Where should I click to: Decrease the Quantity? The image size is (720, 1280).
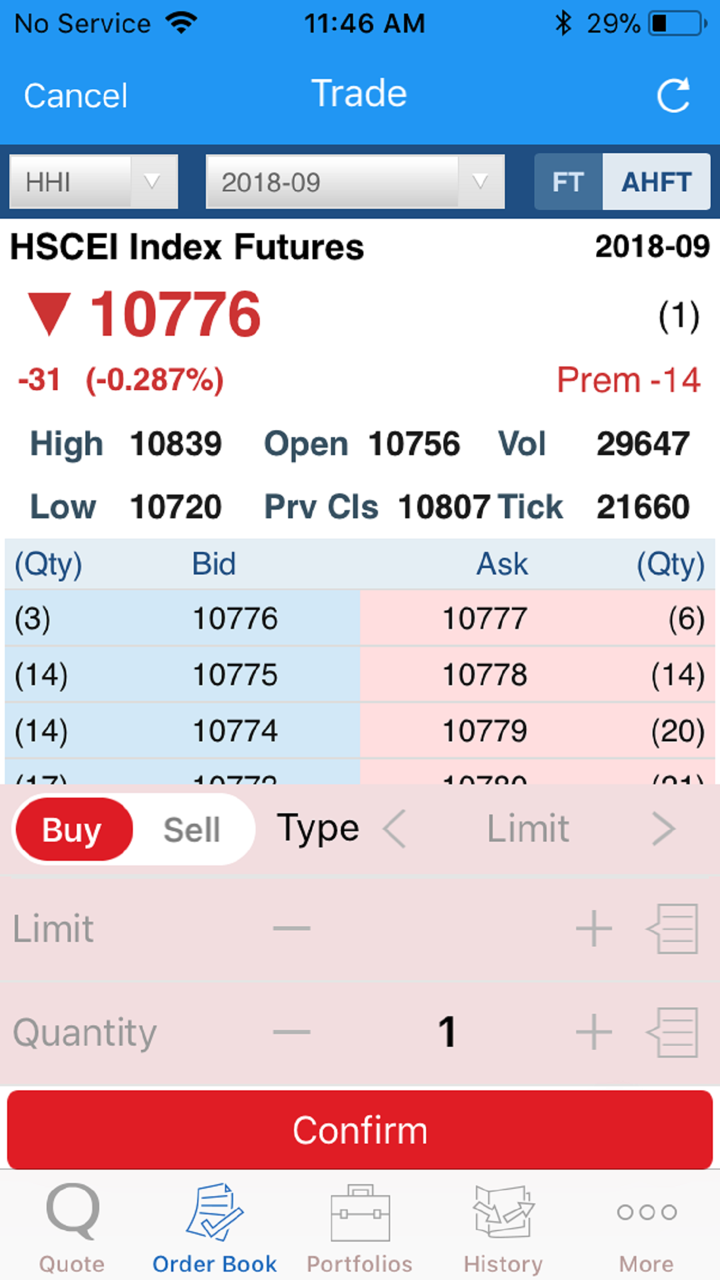[x=292, y=1032]
